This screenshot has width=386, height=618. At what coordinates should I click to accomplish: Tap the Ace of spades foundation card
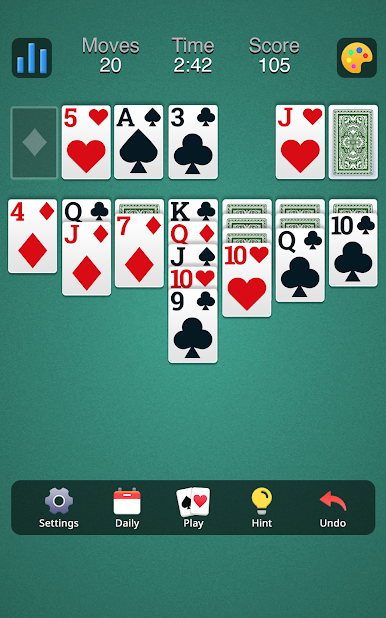[138, 142]
